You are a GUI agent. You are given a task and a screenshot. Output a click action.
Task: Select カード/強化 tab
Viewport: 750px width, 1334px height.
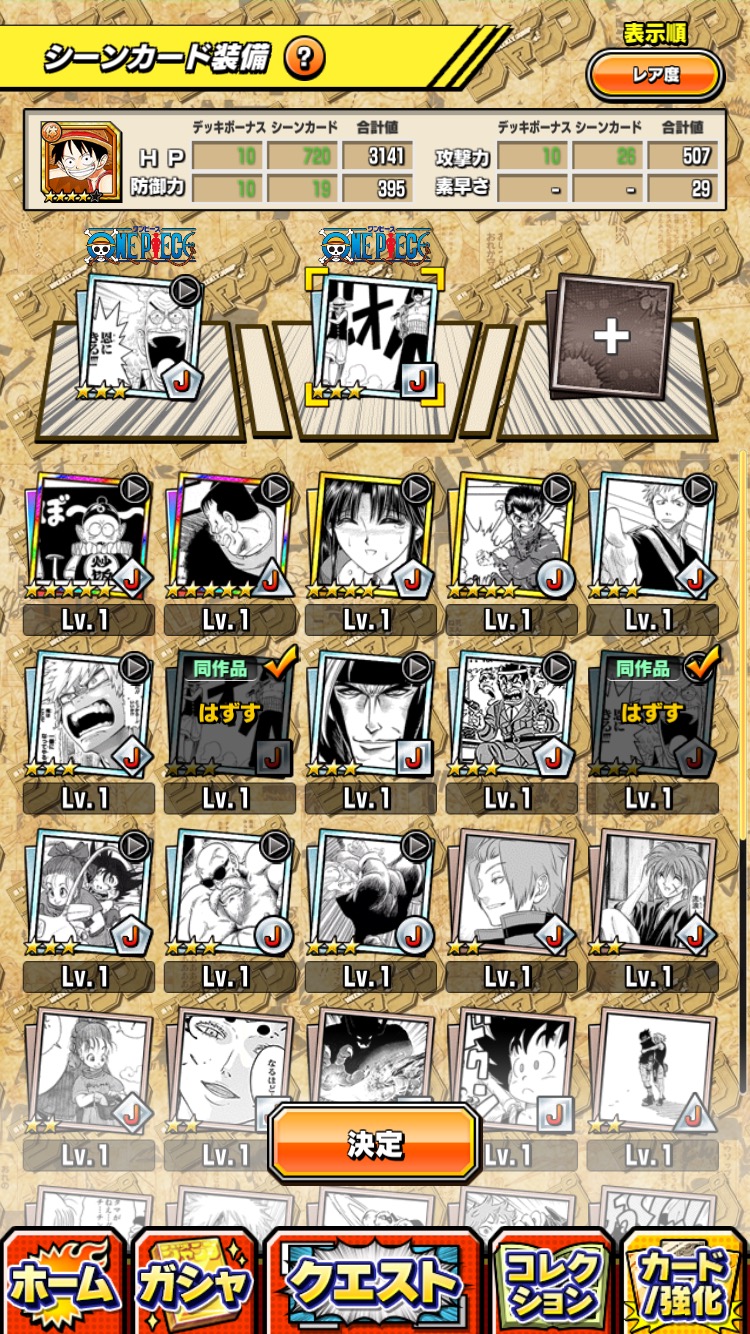[686, 1284]
